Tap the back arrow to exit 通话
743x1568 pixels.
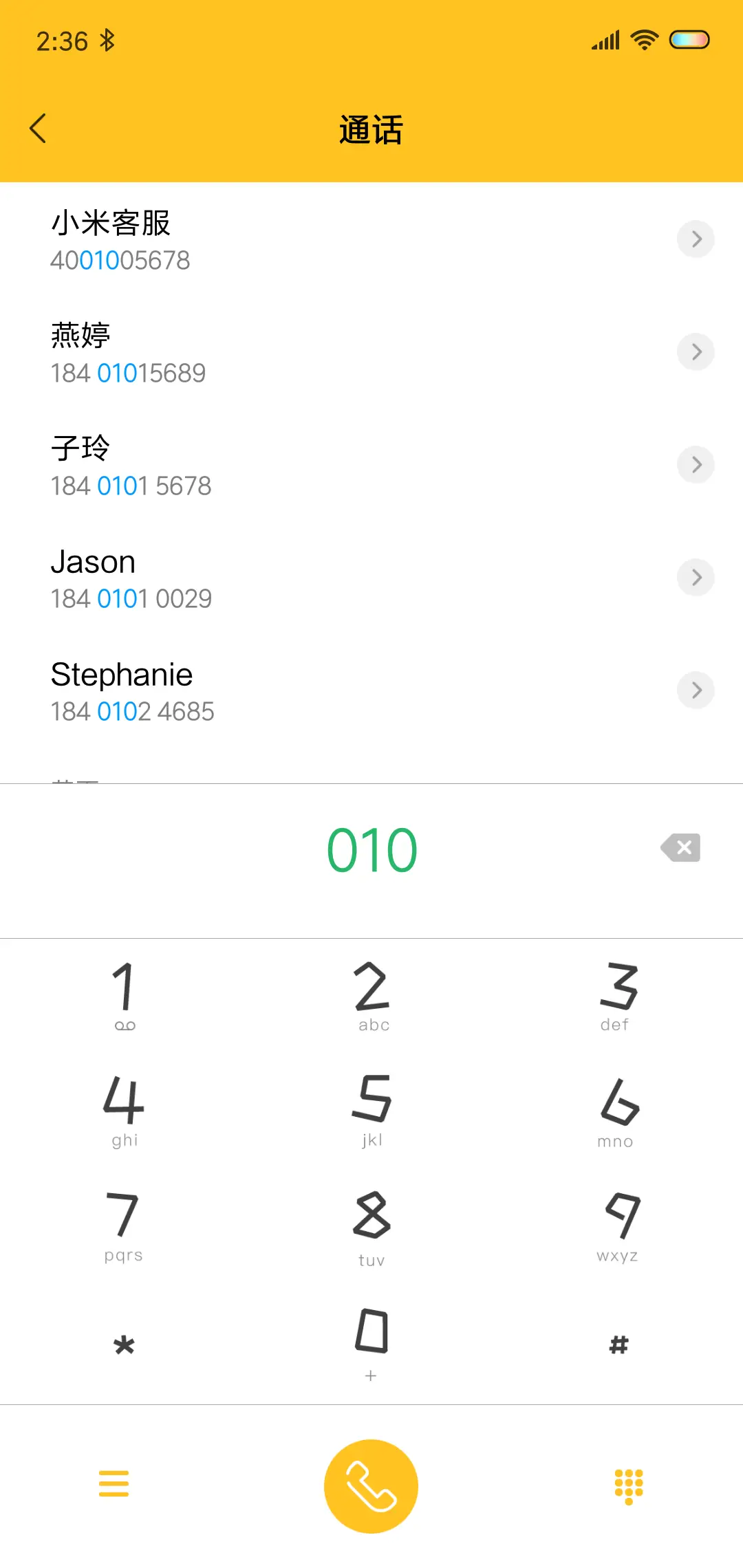click(x=38, y=128)
